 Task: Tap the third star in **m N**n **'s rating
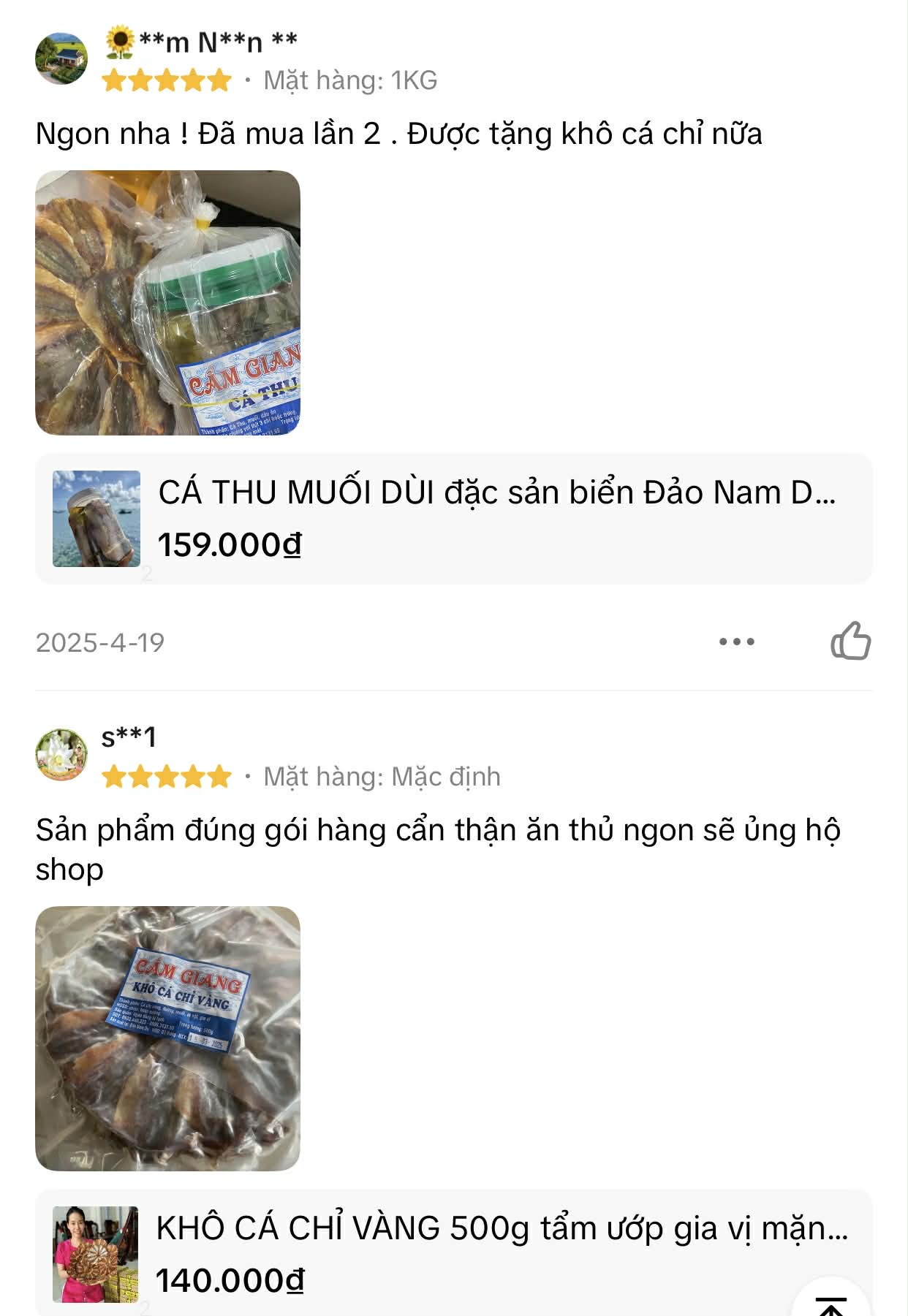click(166, 81)
